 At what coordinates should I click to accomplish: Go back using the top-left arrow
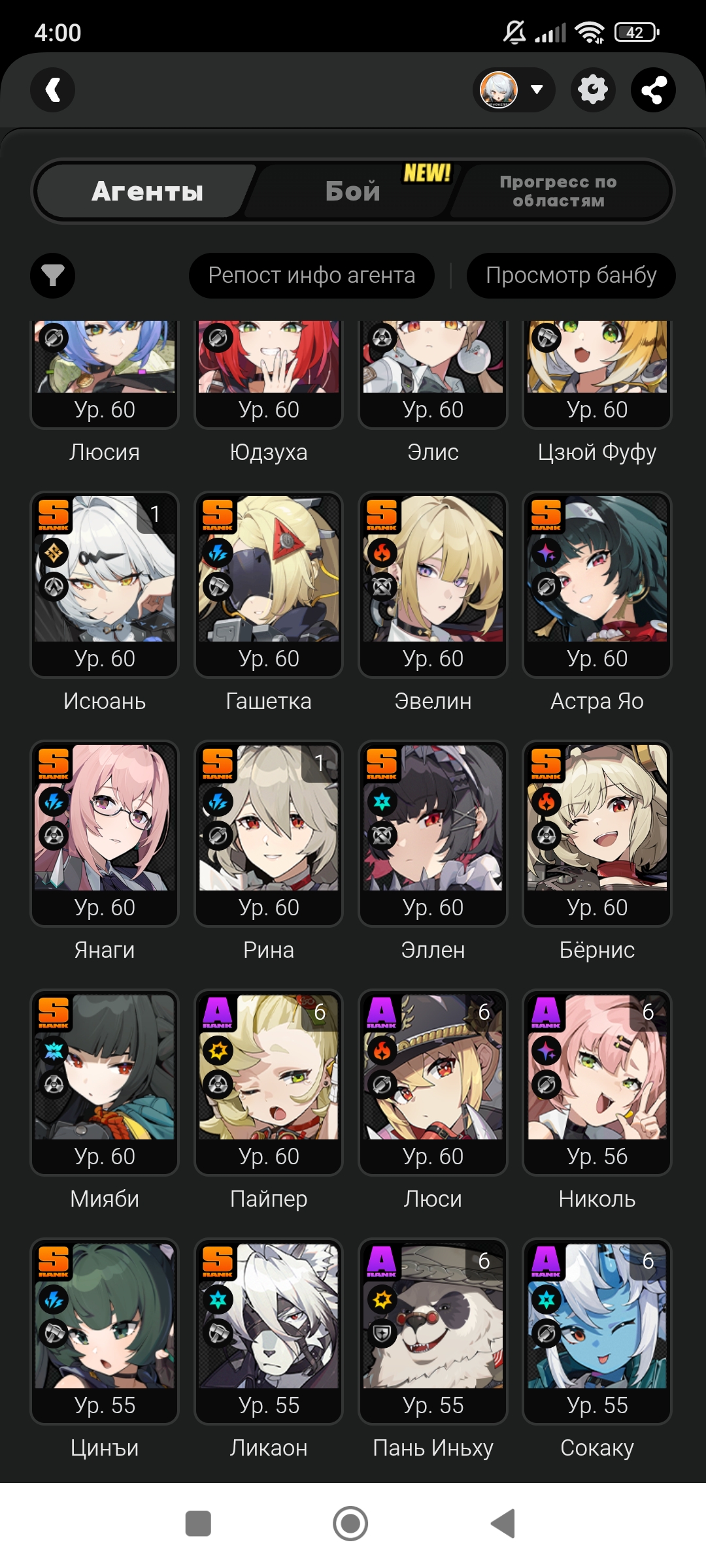point(52,90)
